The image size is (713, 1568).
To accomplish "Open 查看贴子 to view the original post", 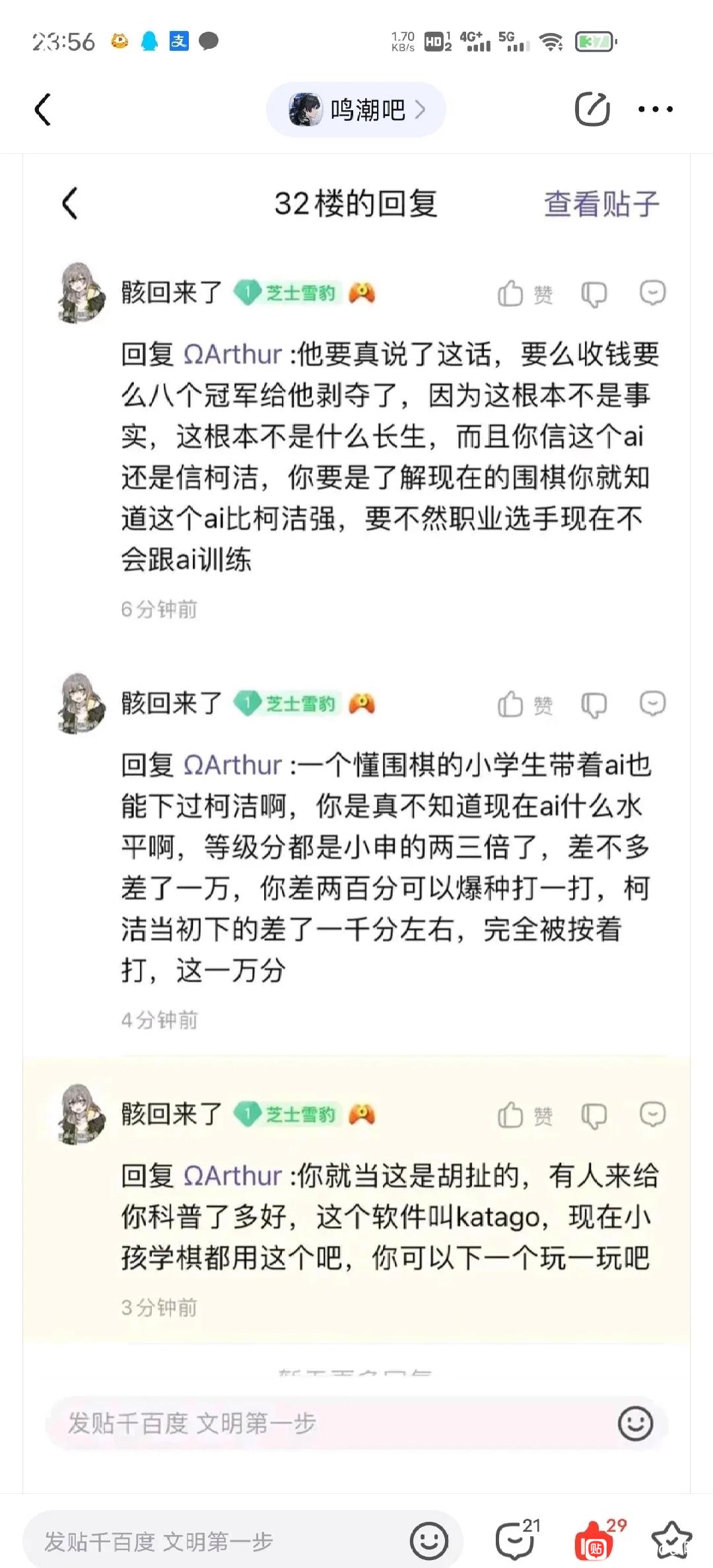I will coord(601,204).
